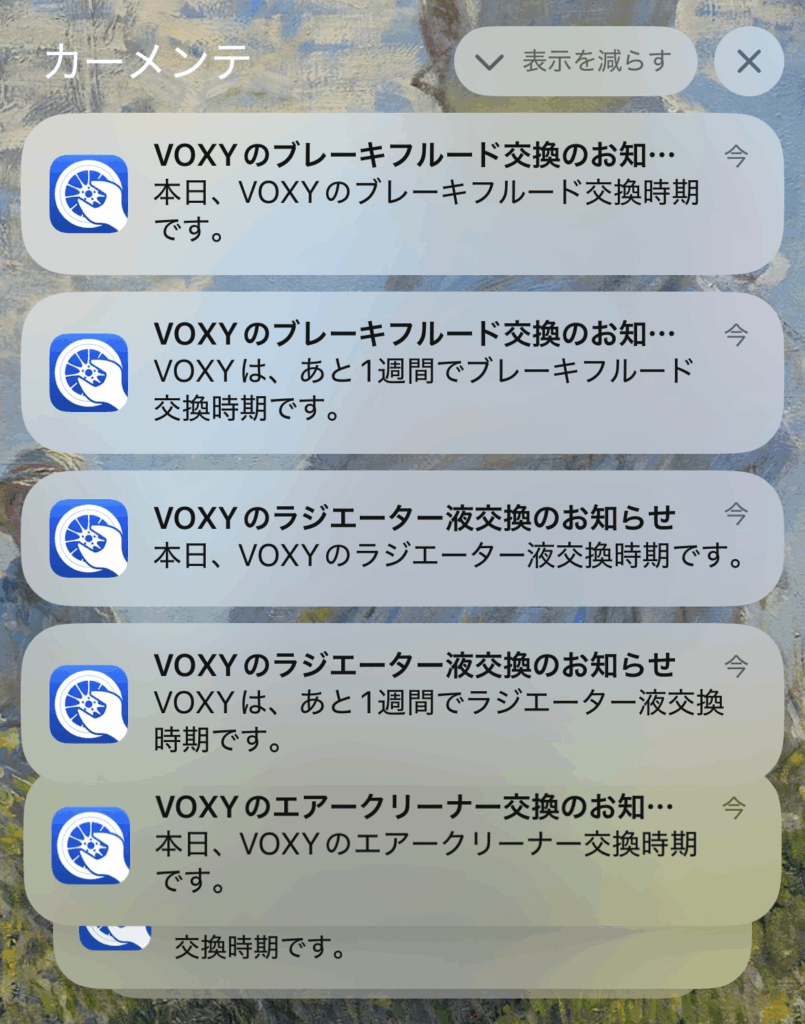The image size is (805, 1024).
Task: Dismiss the カーメンテ notification group
Action: (749, 62)
